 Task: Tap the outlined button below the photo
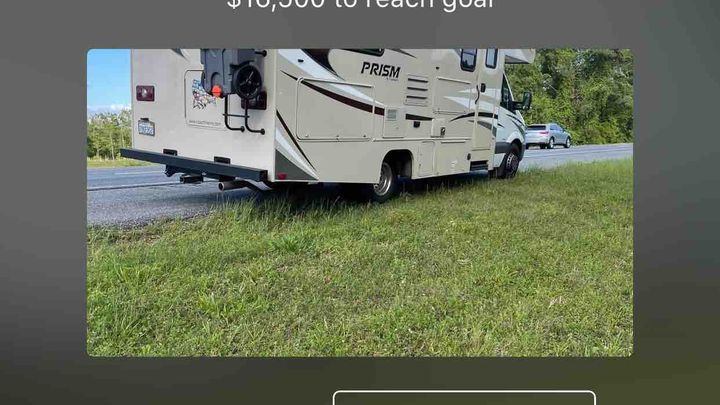(464, 398)
